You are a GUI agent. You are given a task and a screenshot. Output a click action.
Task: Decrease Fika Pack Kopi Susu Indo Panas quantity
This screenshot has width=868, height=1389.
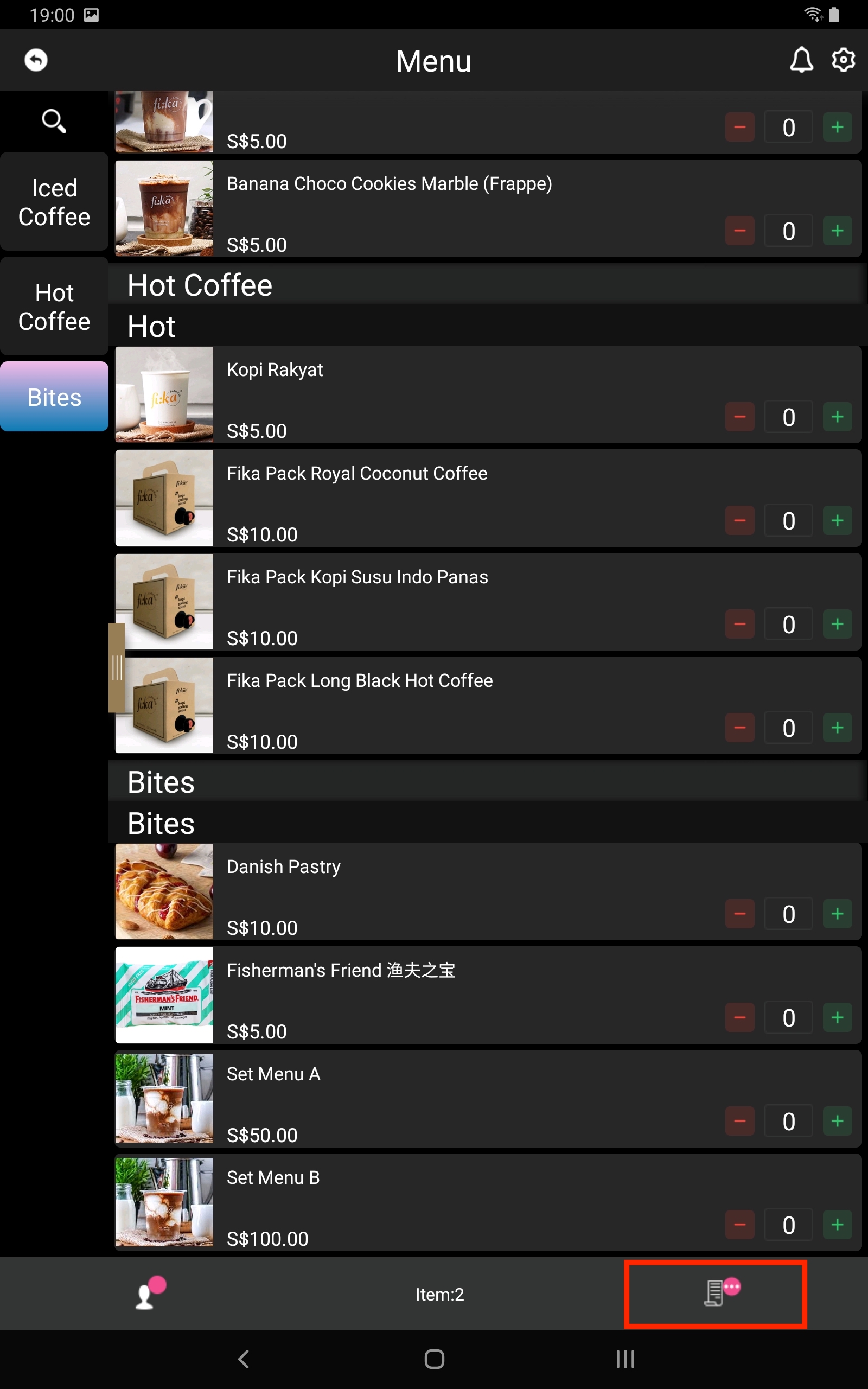click(x=739, y=624)
